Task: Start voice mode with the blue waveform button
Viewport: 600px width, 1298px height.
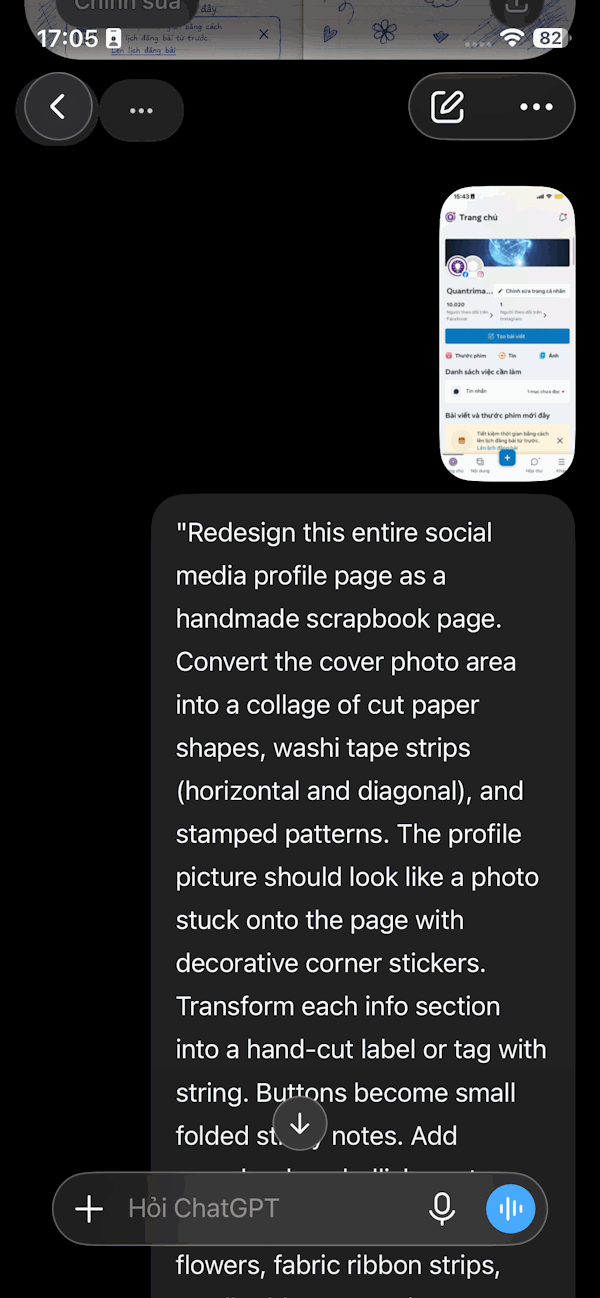Action: 511,1208
